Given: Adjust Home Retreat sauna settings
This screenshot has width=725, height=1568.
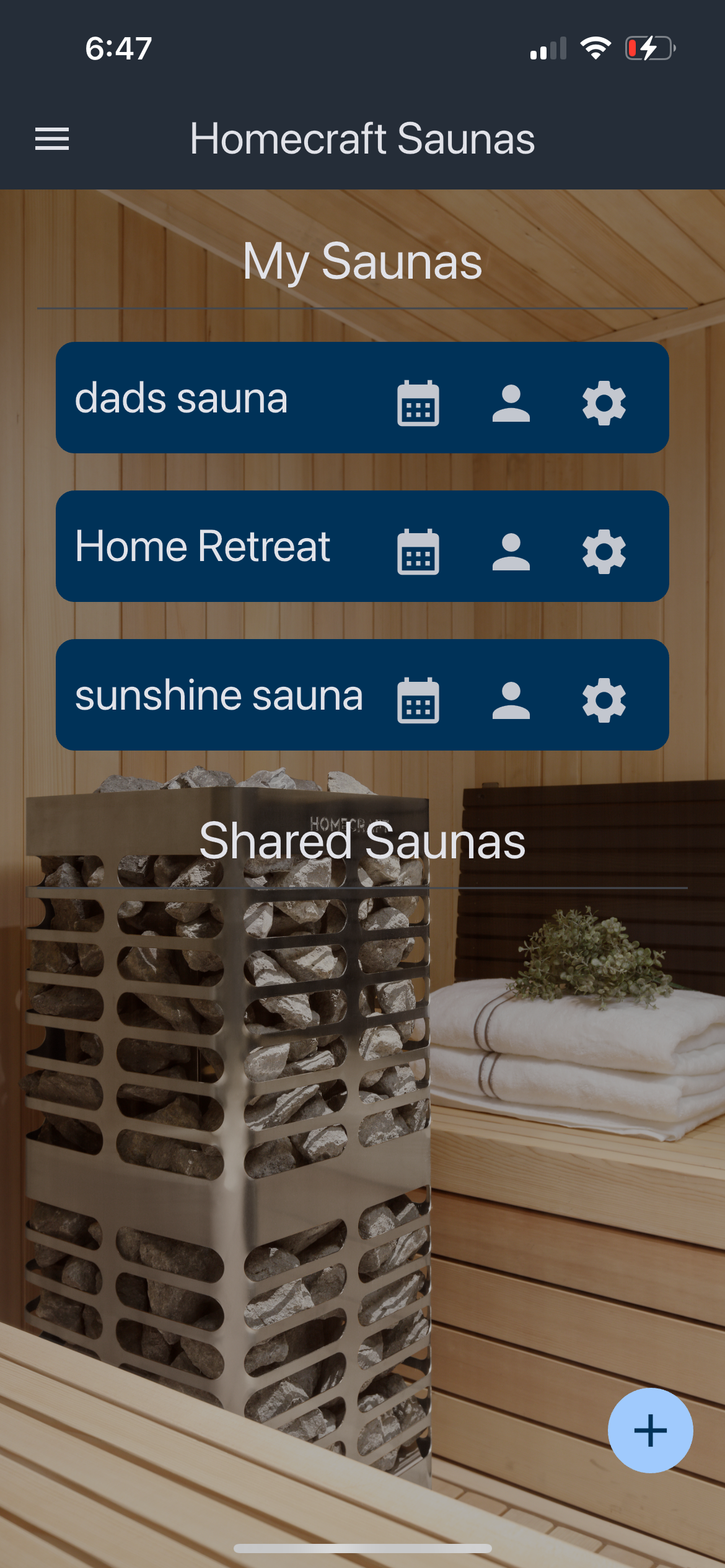Looking at the screenshot, I should [604, 550].
